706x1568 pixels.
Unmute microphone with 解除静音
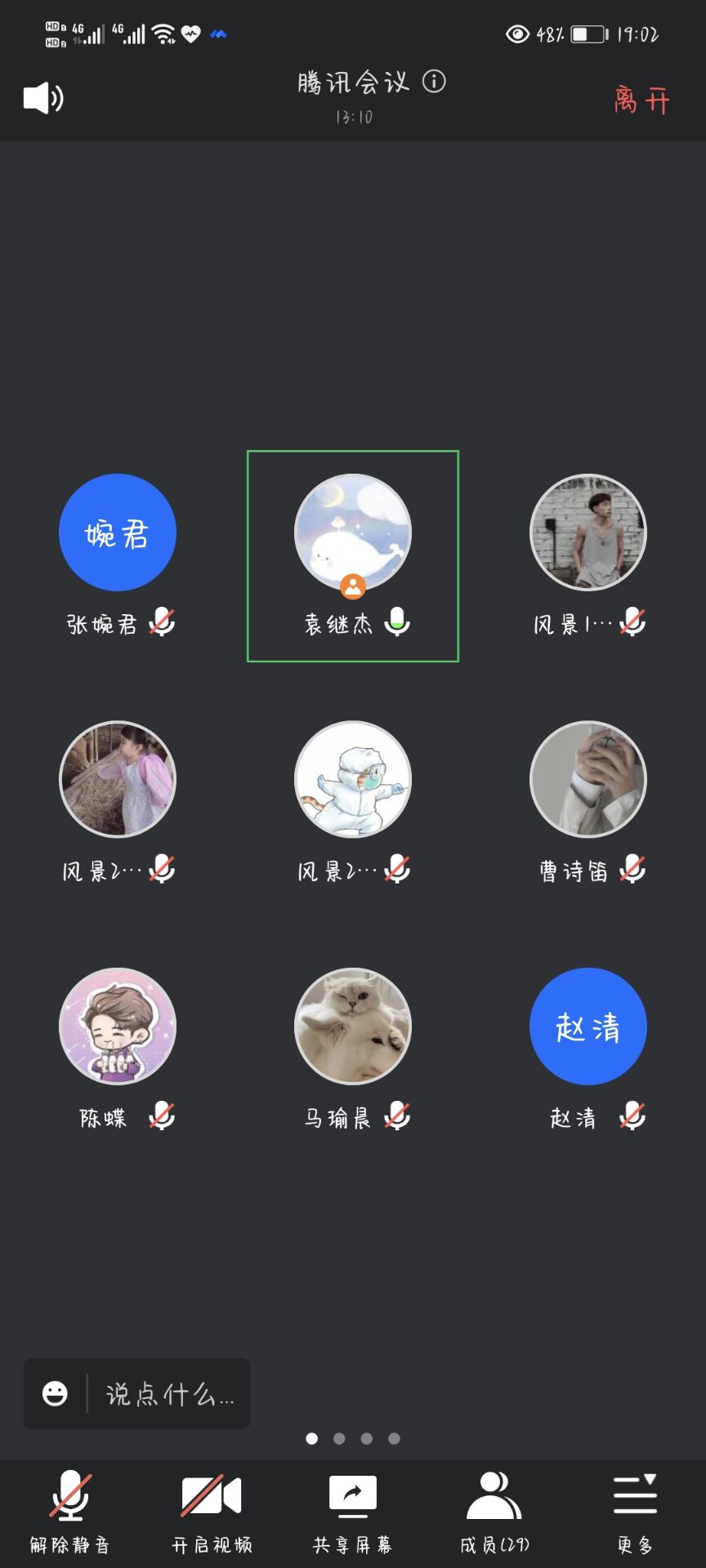point(70,1511)
